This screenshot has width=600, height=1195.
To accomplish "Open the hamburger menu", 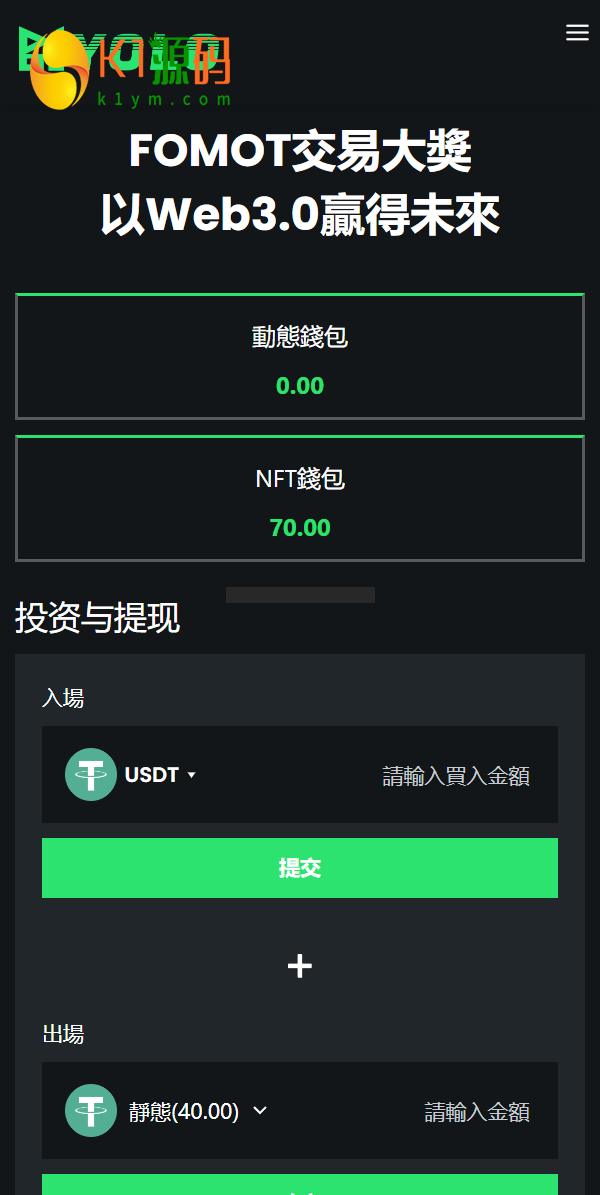I will pos(577,33).
